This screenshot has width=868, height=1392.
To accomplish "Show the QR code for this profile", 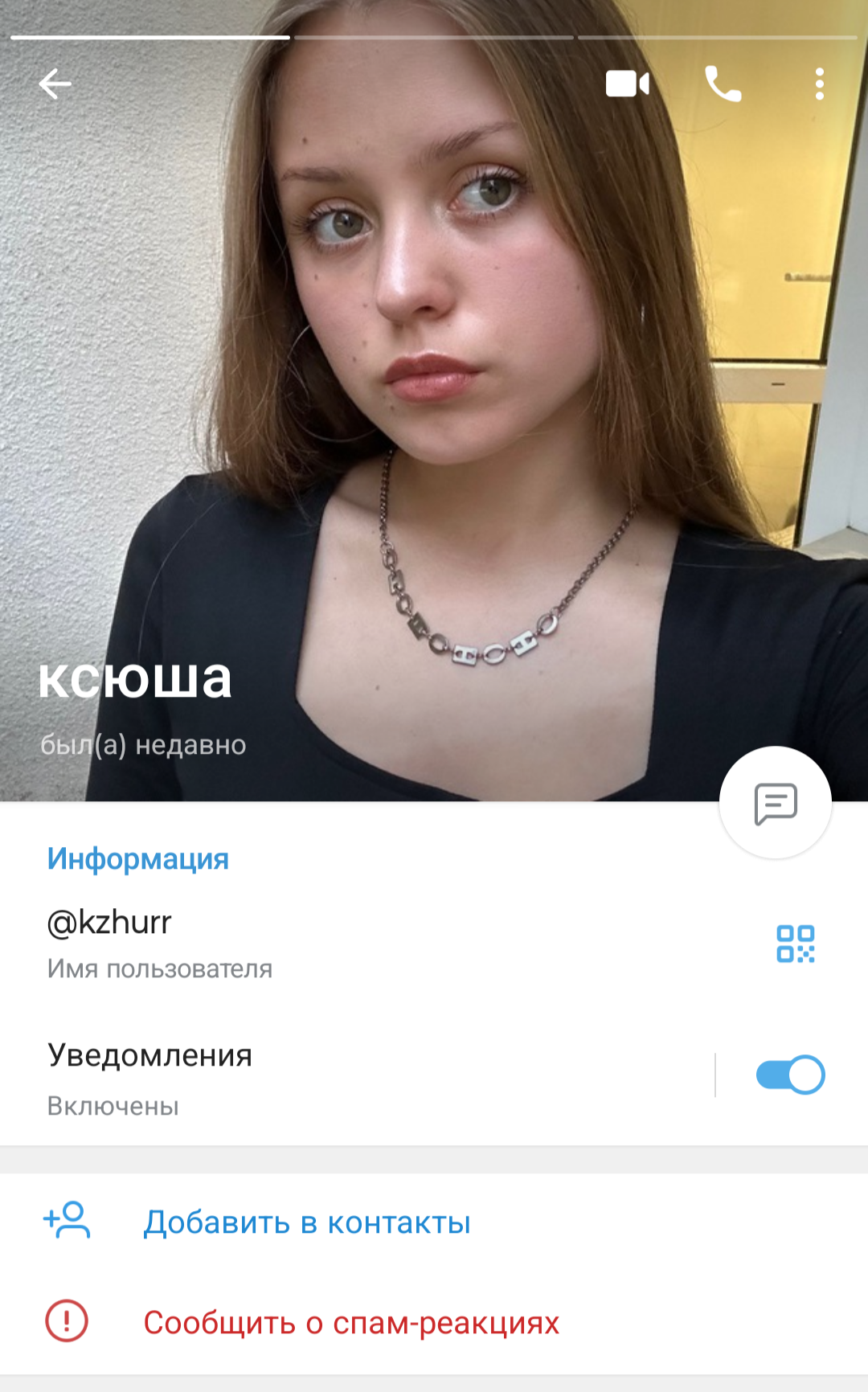I will click(795, 944).
